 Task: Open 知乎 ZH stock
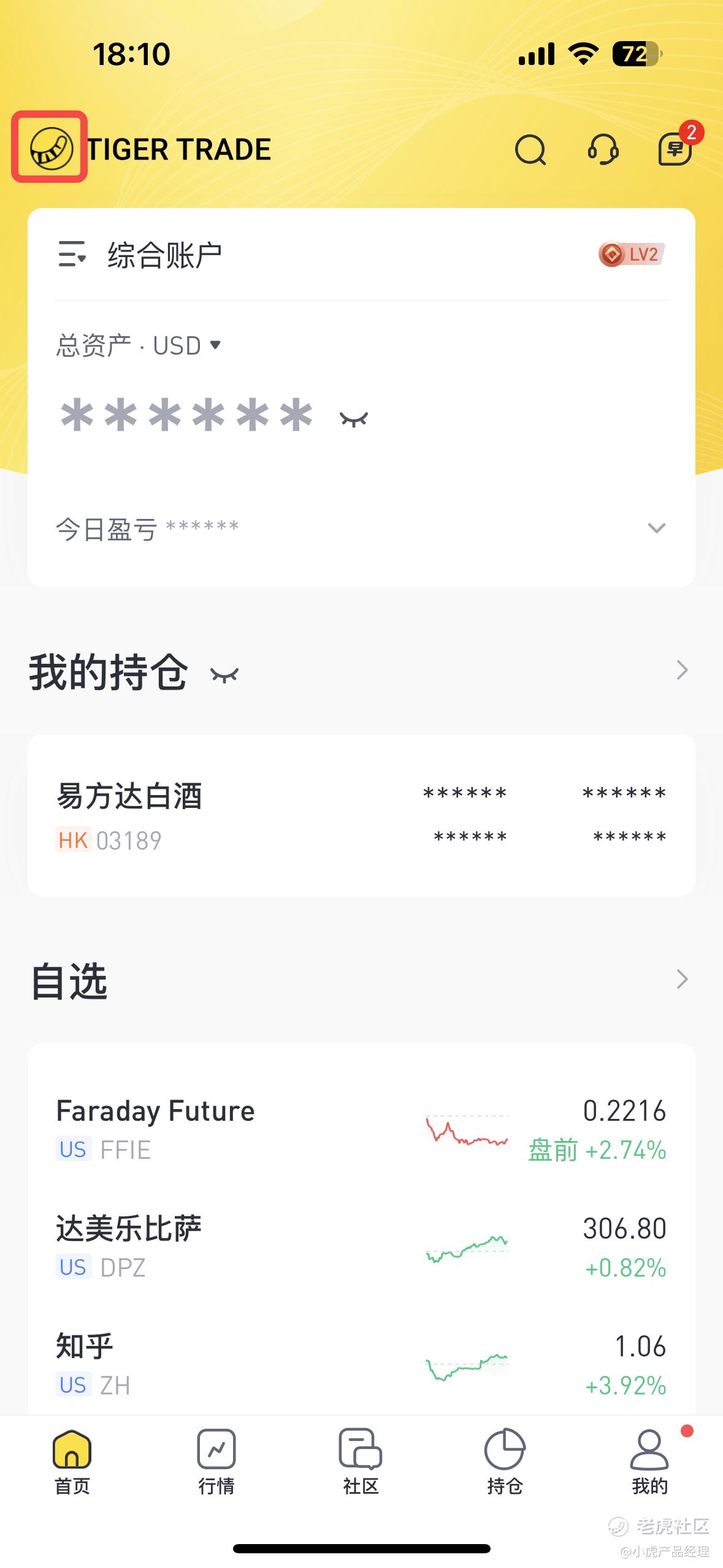(x=361, y=1365)
